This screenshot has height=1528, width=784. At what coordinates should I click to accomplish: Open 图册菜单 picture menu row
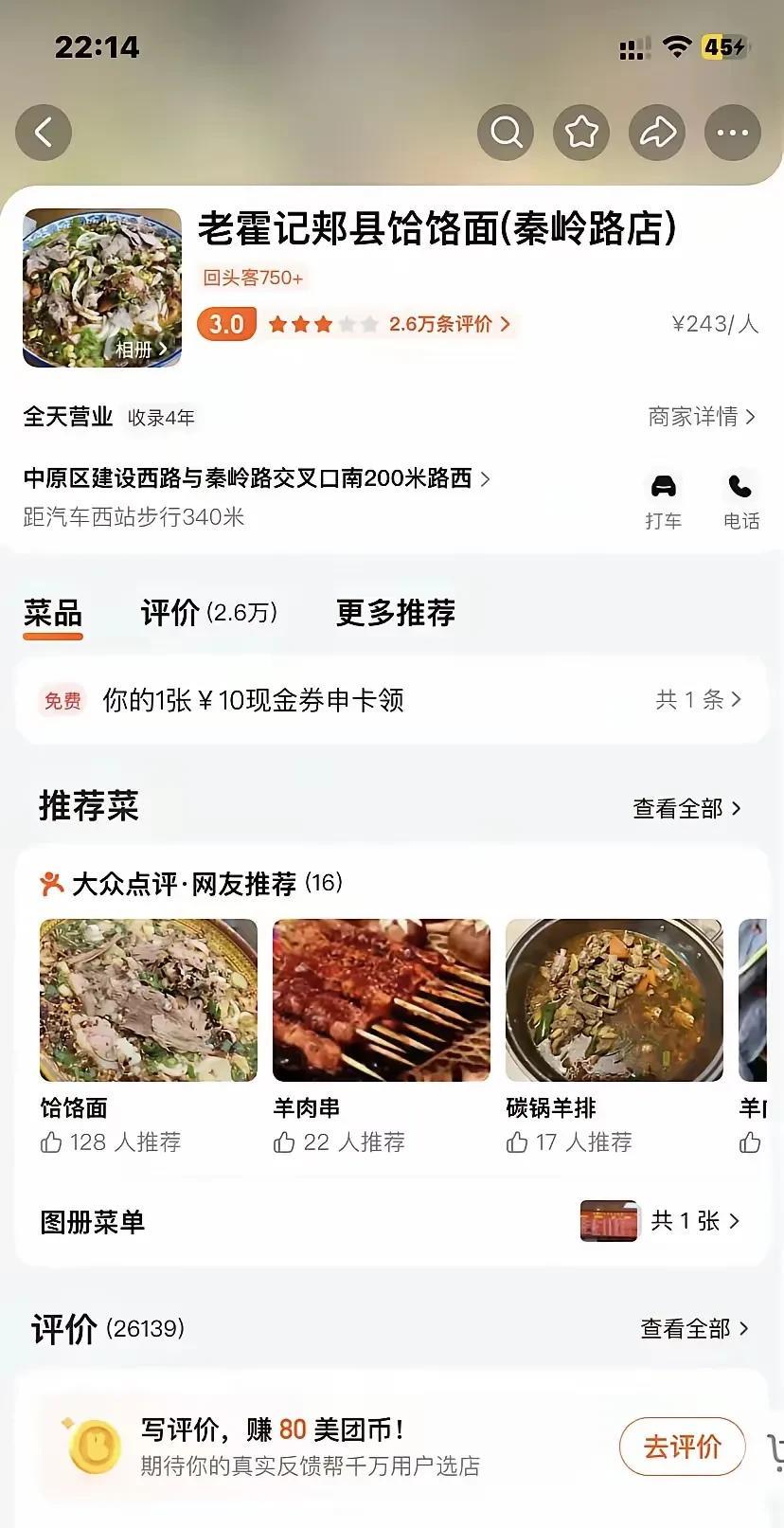[x=392, y=1221]
